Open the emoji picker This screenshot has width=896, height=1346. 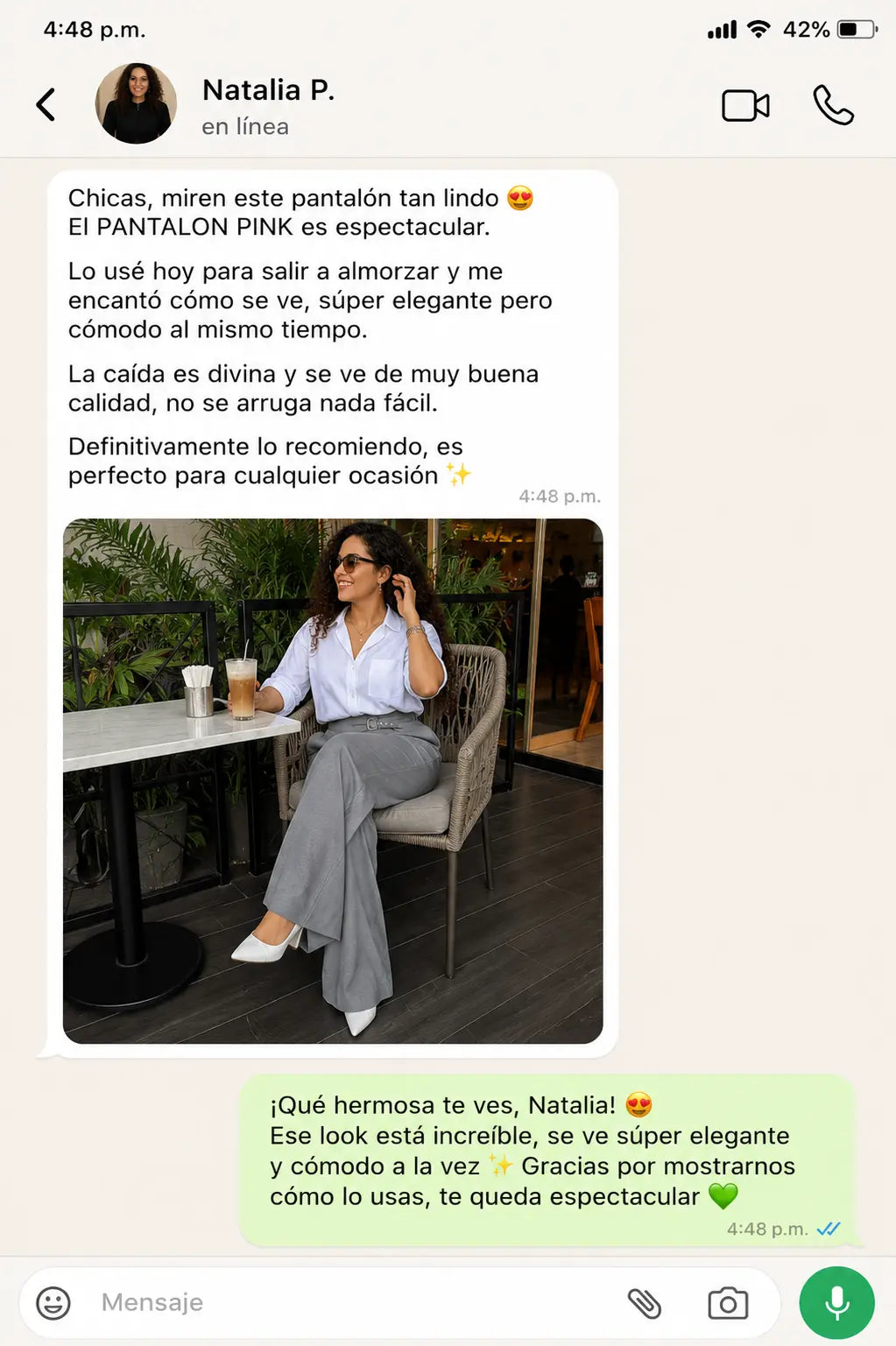click(53, 1303)
